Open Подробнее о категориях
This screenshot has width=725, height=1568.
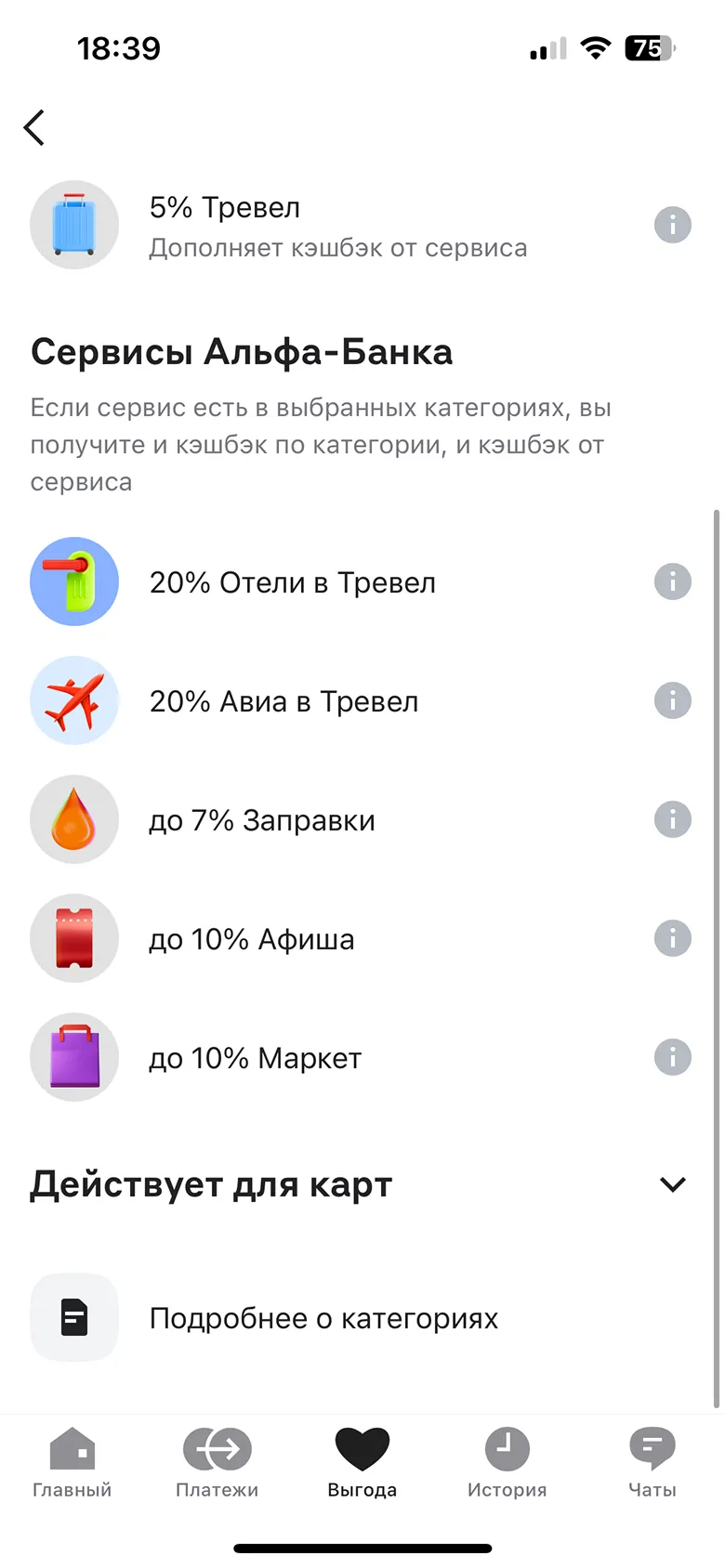(x=323, y=1318)
